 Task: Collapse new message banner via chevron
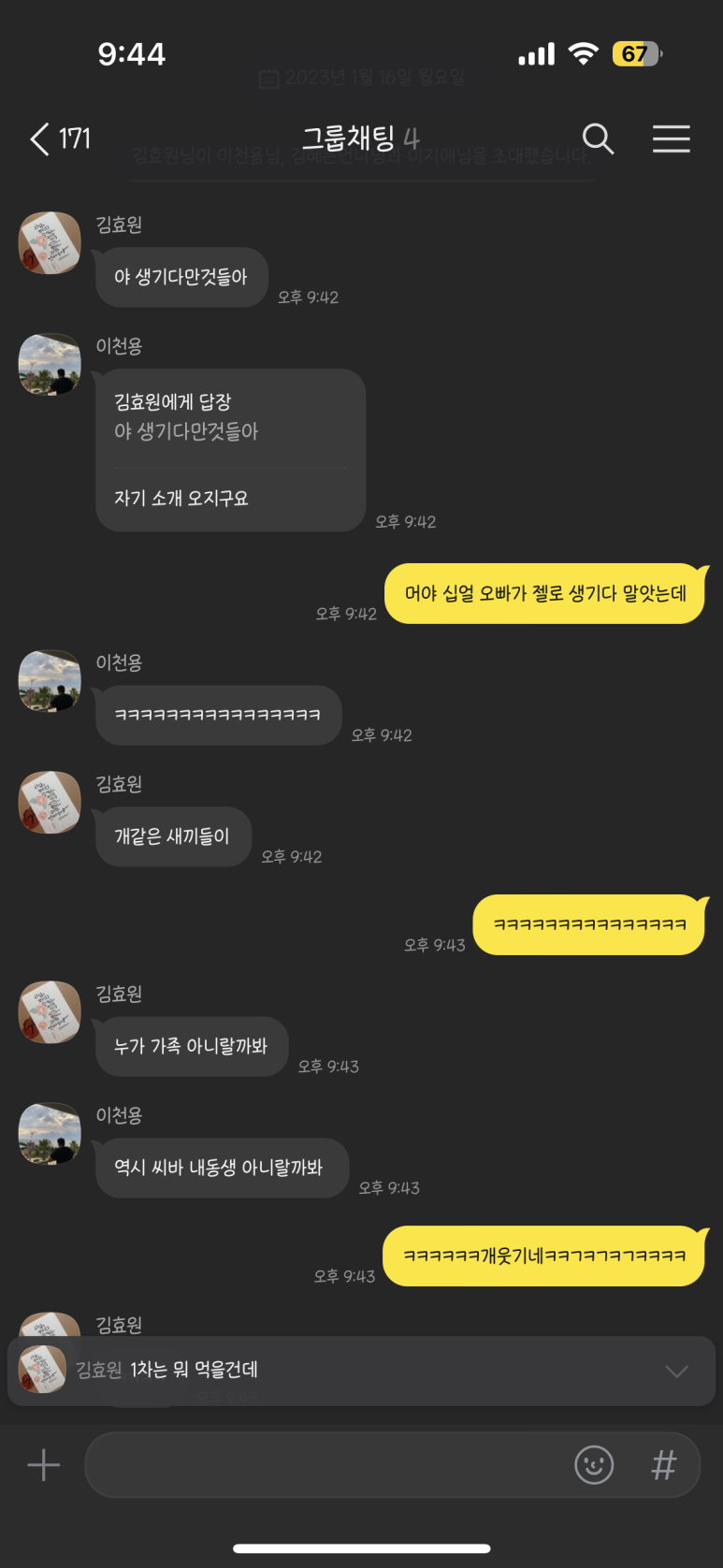(676, 1372)
